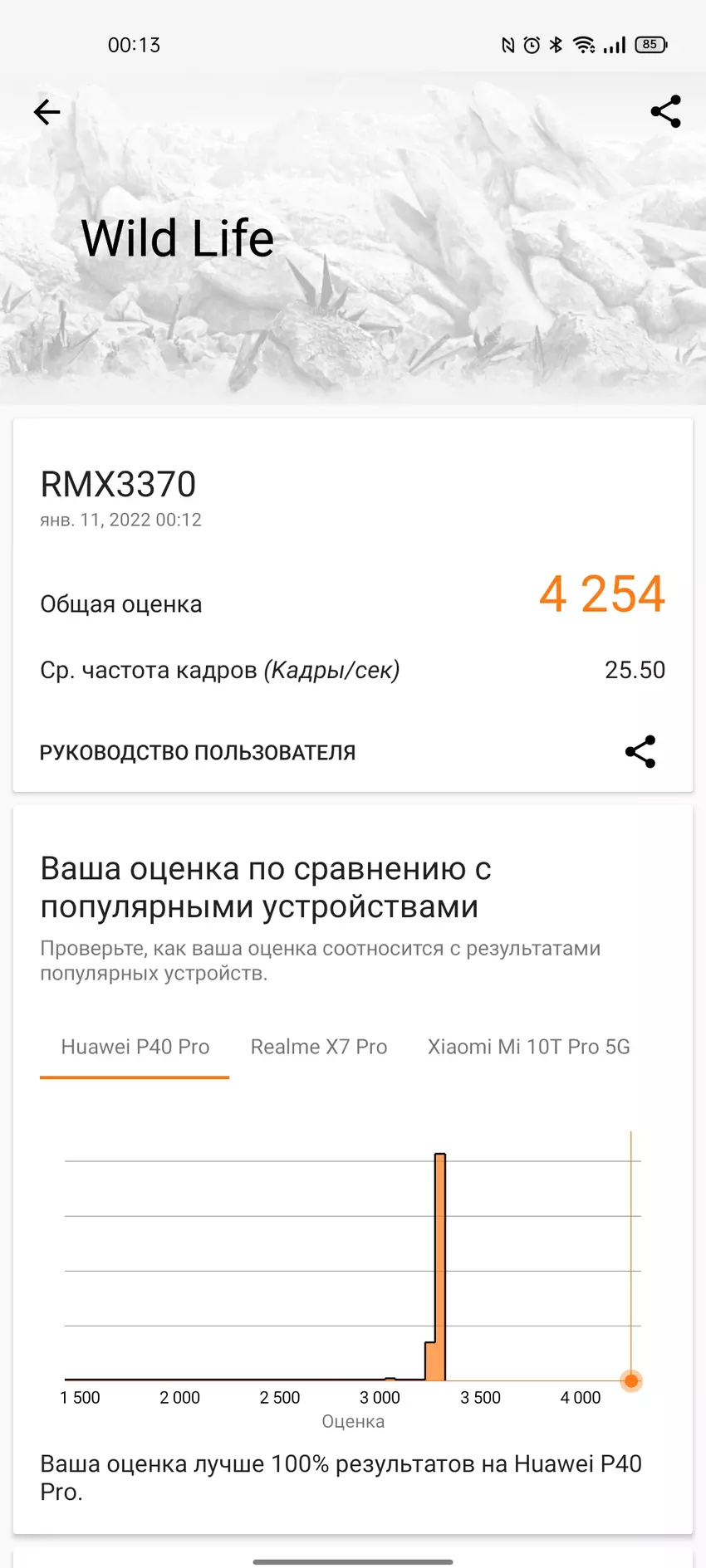Tap the clock showing 00:13
This screenshot has width=706, height=1568.
coord(135,45)
